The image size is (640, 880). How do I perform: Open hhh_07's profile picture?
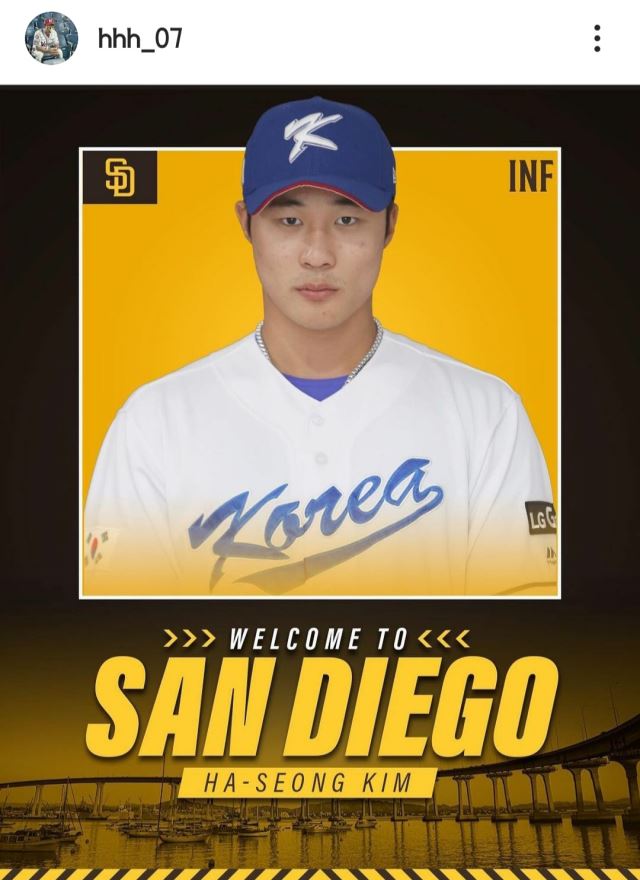point(51,39)
